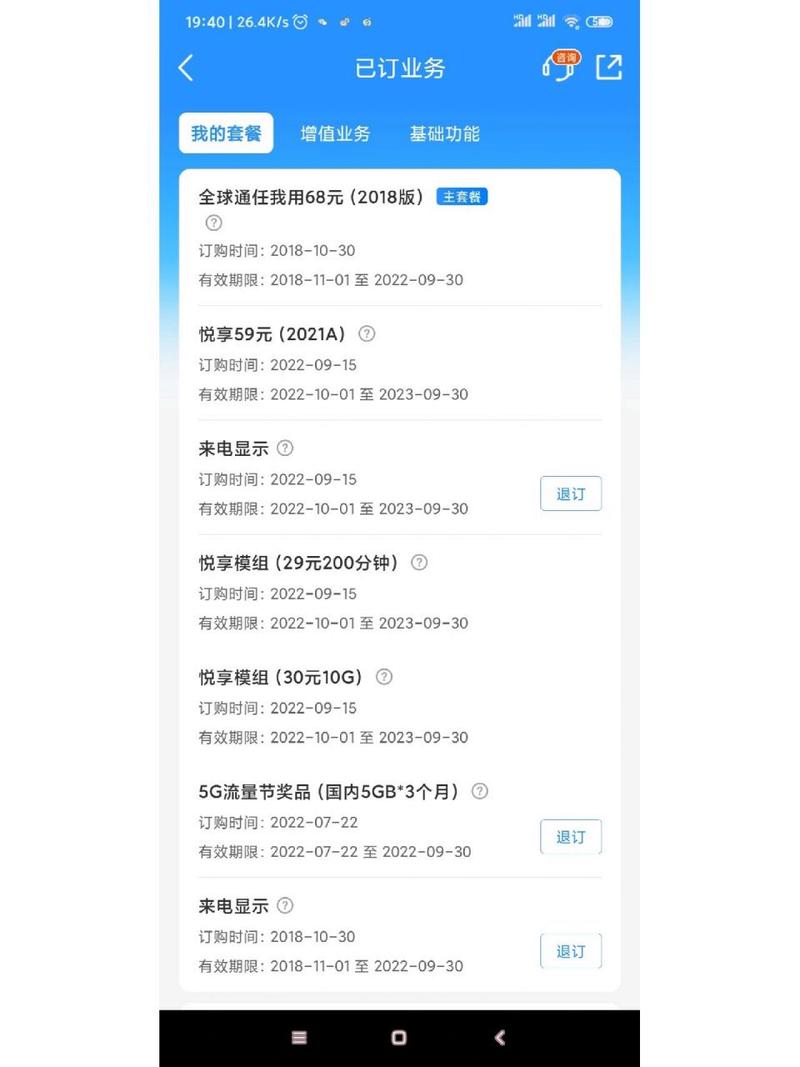Open recent apps from navigation bar
This screenshot has height=1067, width=800.
(x=299, y=1038)
